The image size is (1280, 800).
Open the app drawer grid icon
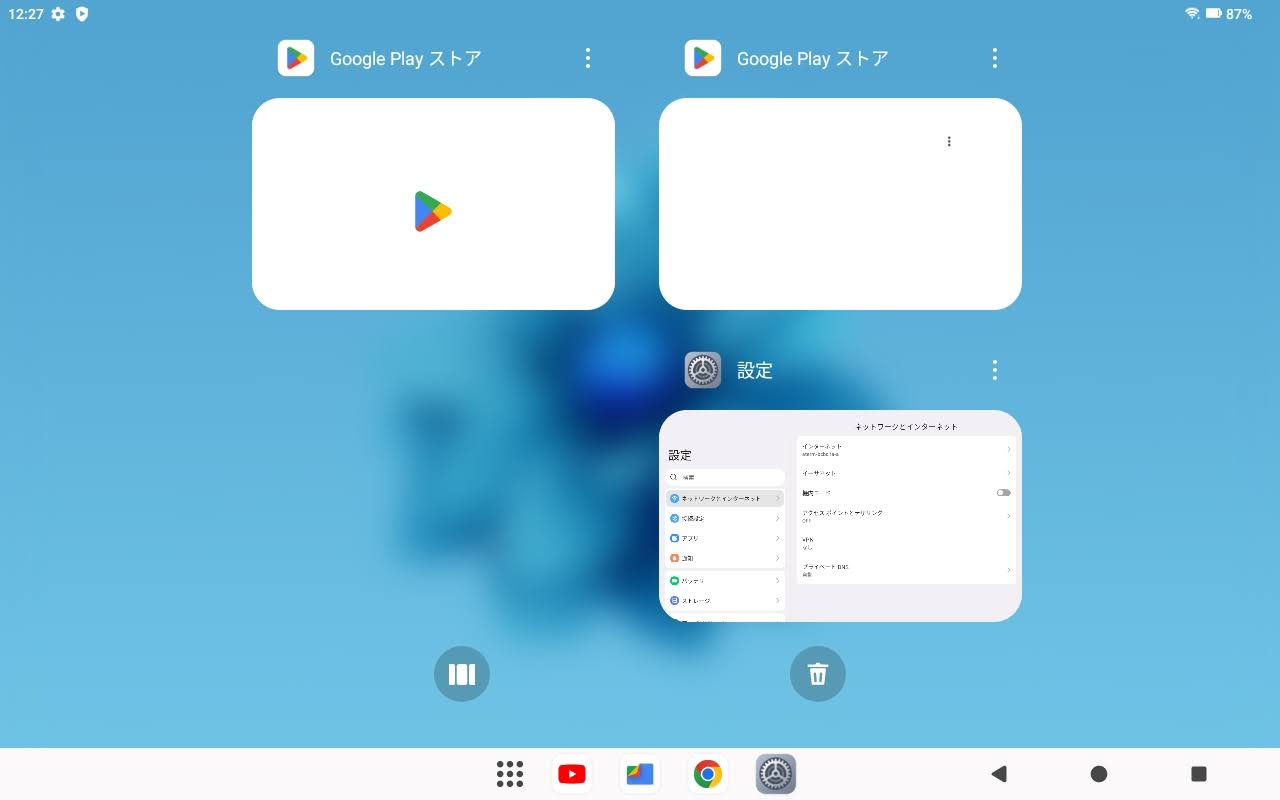(x=510, y=774)
